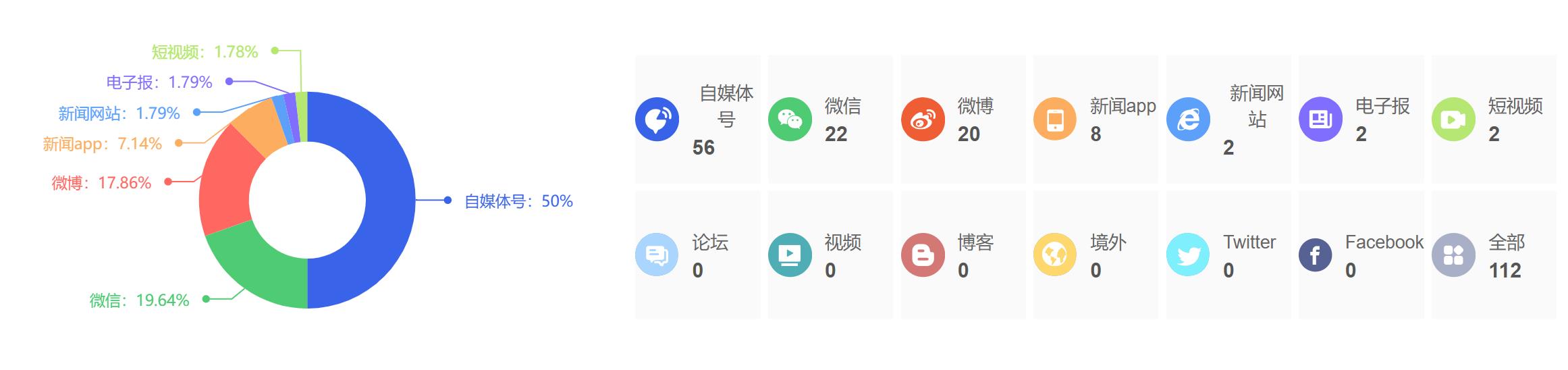Tap the 论坛 card
Viewport: 1568px width, 370px height.
click(697, 255)
